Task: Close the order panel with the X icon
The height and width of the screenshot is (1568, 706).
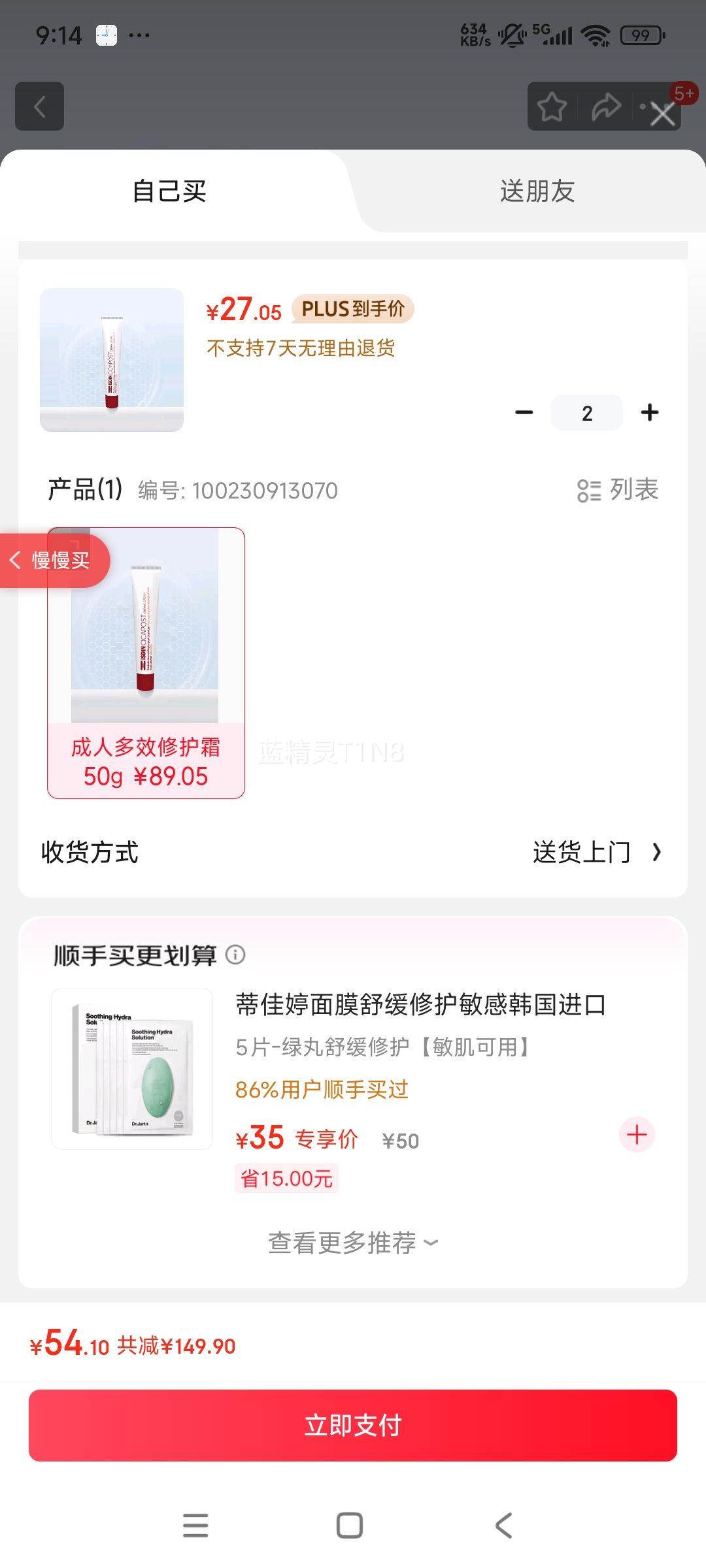Action: [x=662, y=114]
